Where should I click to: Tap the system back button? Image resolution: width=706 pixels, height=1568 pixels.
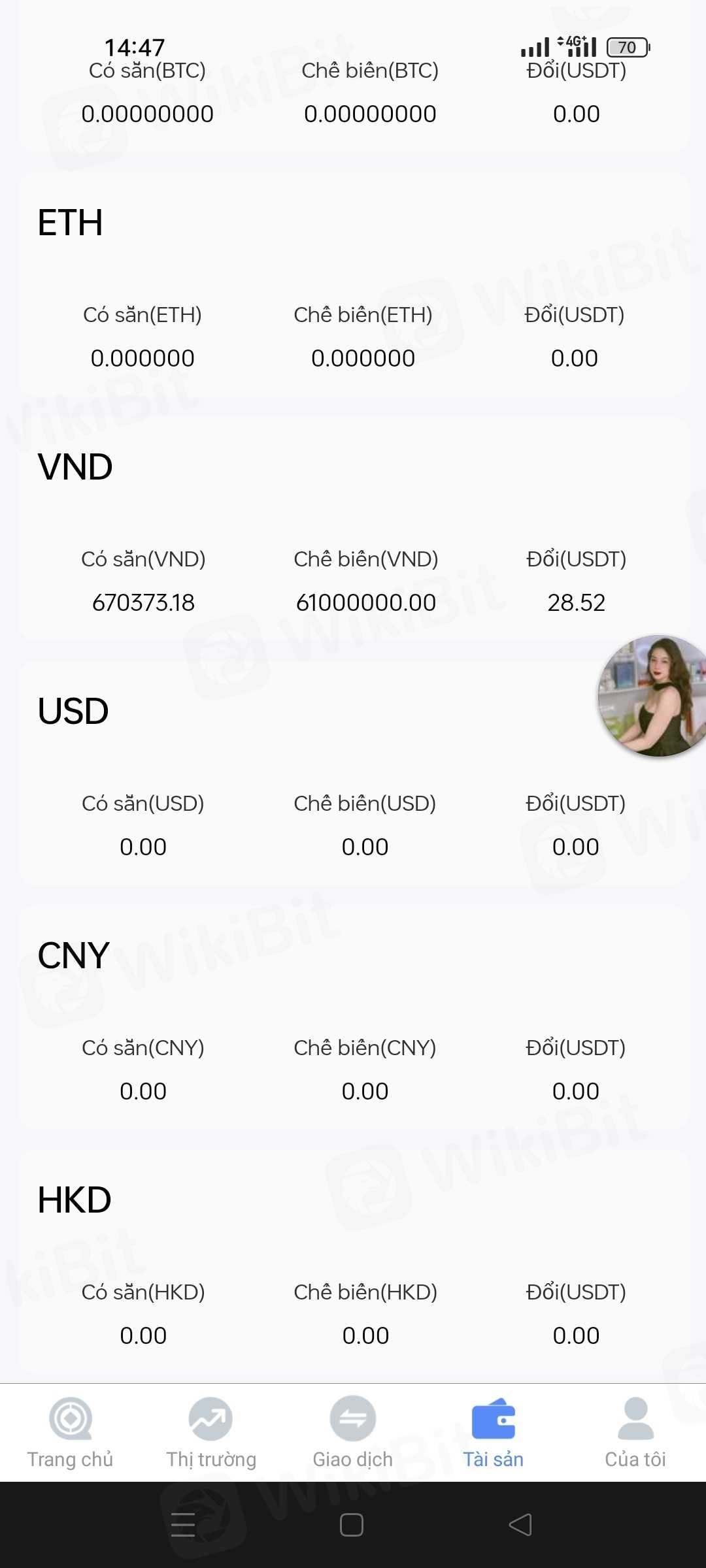pos(520,1525)
